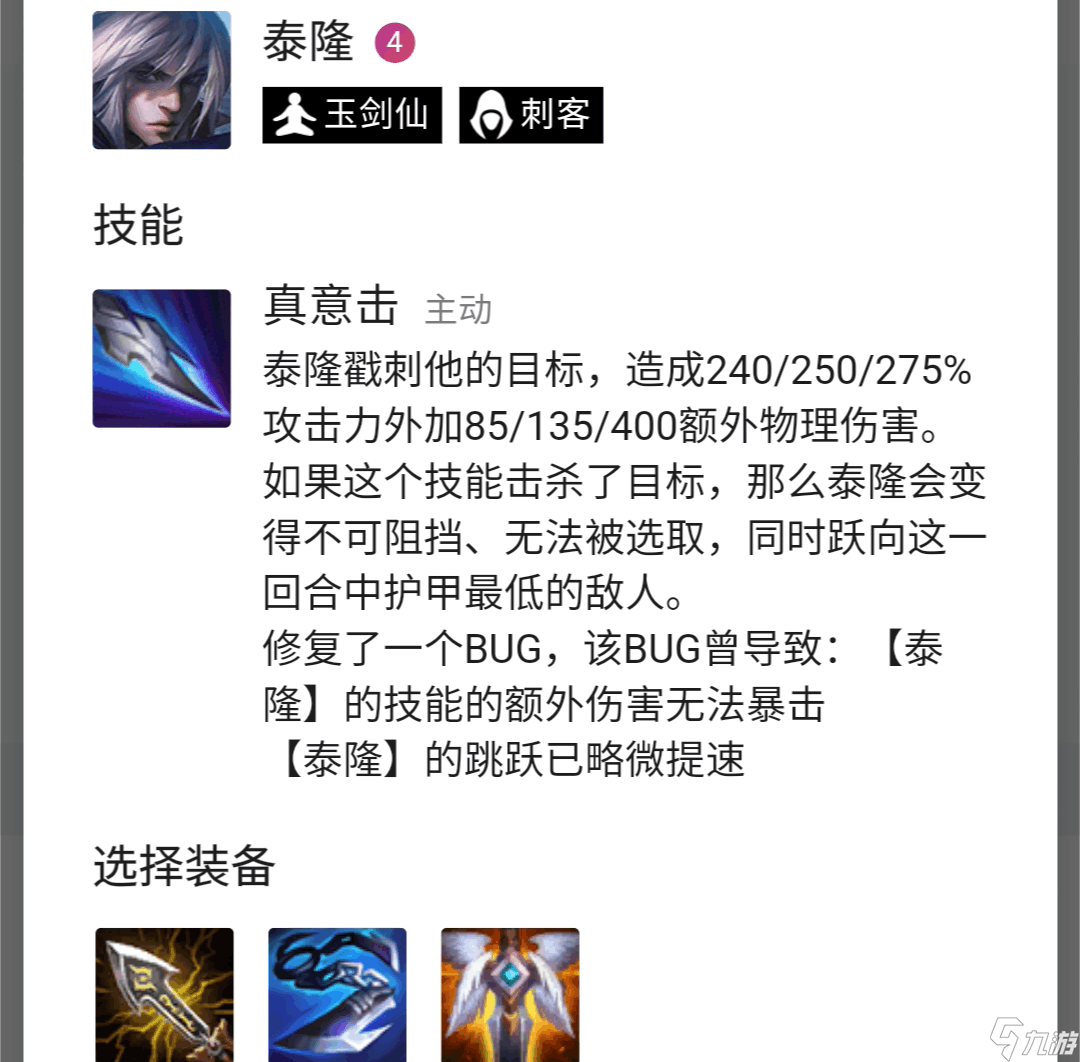Screen dimensions: 1080x1062
Task: Tap 泰隆's champion portrait
Action: (x=162, y=80)
